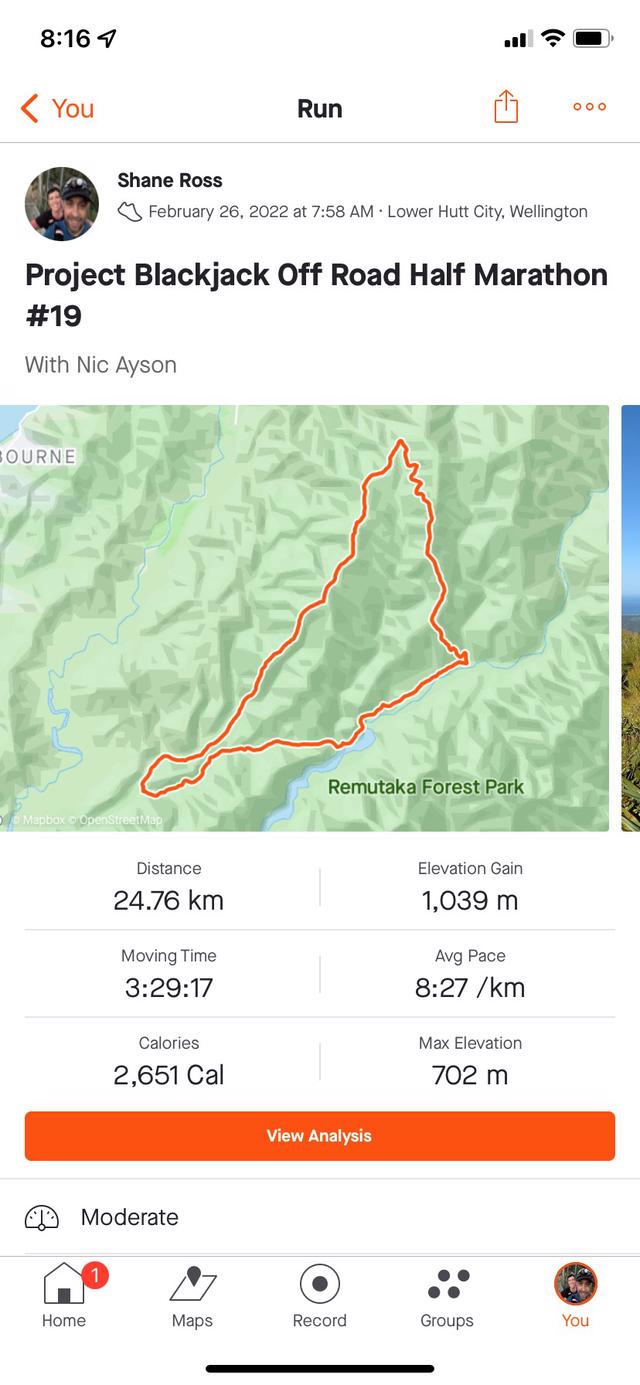640x1385 pixels.
Task: Share this run activity
Action: click(506, 107)
